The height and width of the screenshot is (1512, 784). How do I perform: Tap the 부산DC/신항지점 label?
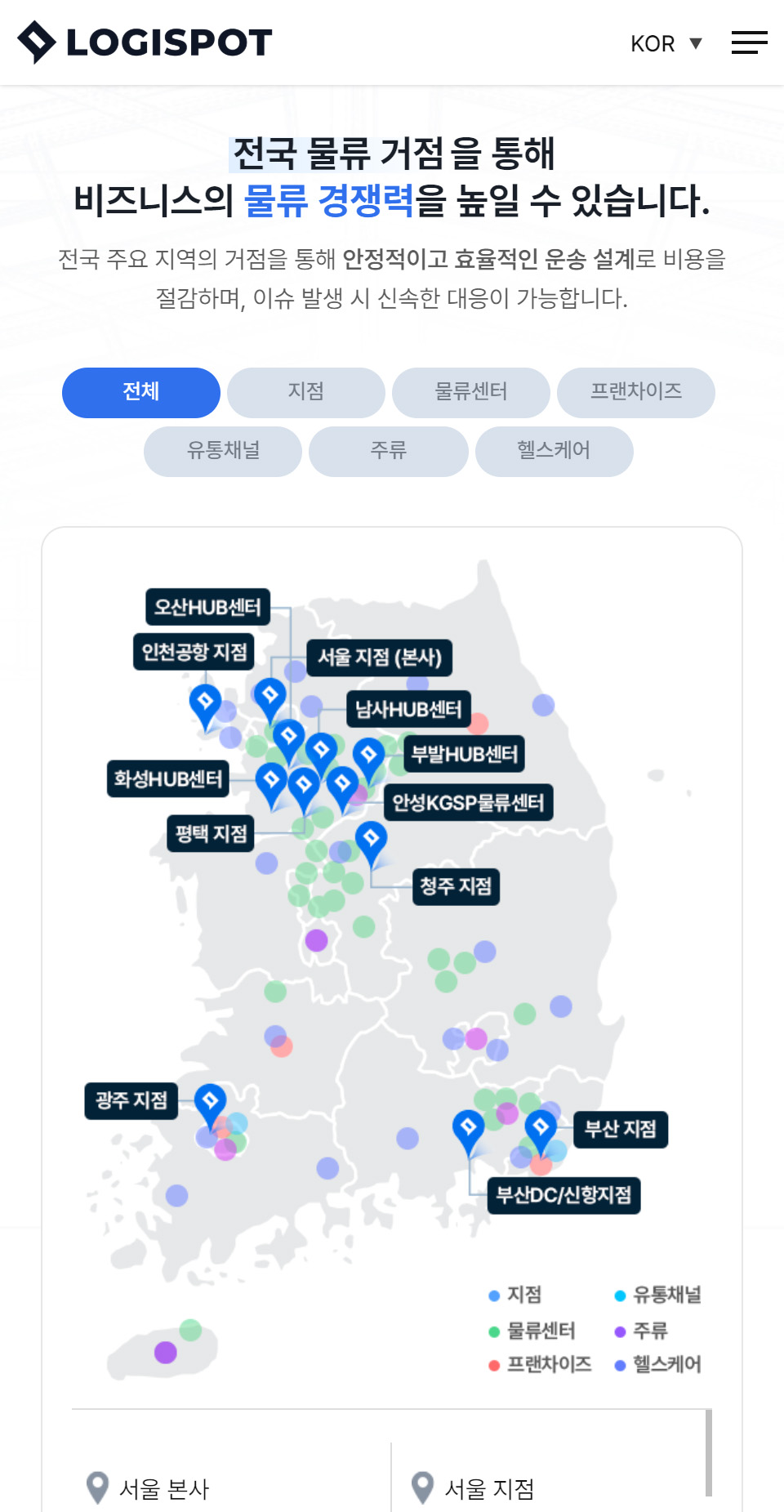pyautogui.click(x=564, y=1196)
